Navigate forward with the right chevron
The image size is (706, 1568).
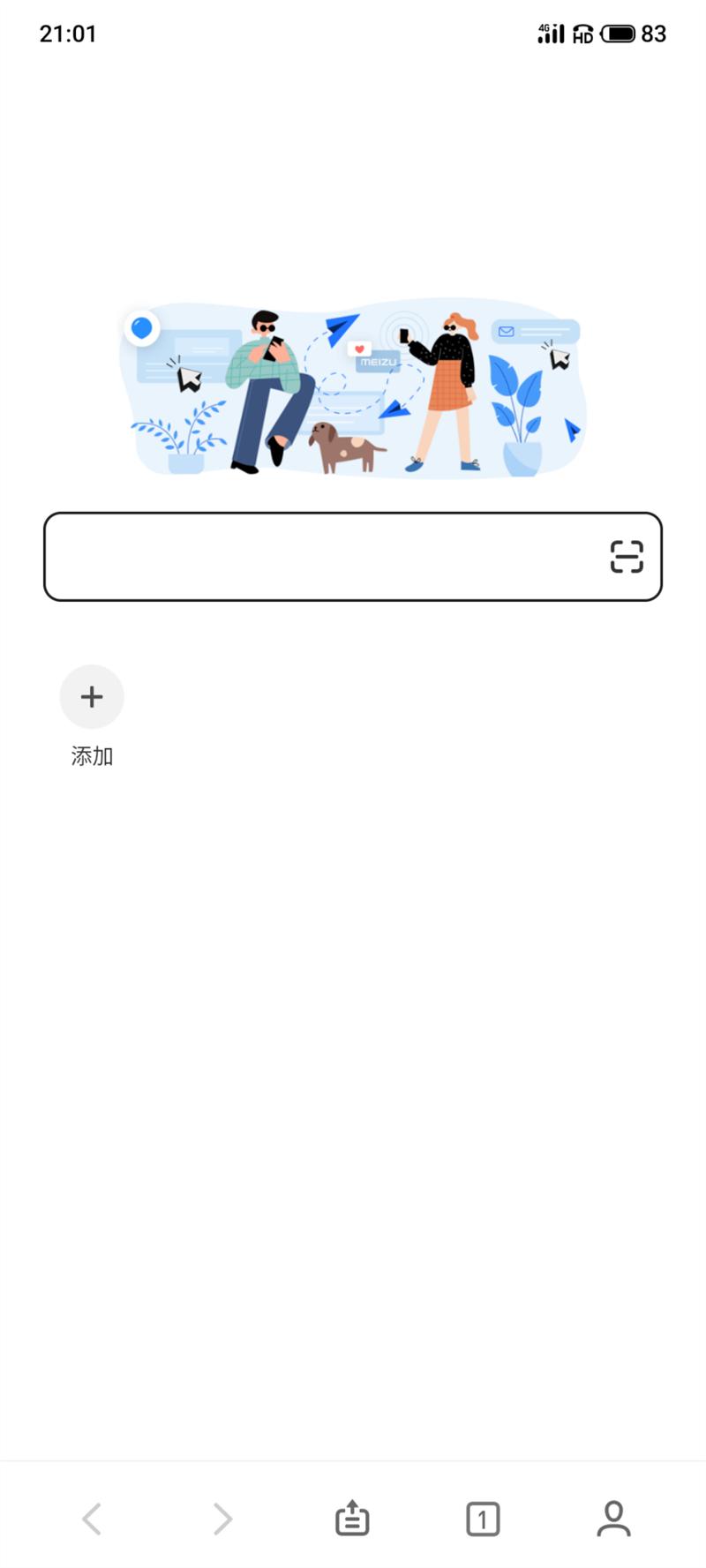(x=222, y=1519)
